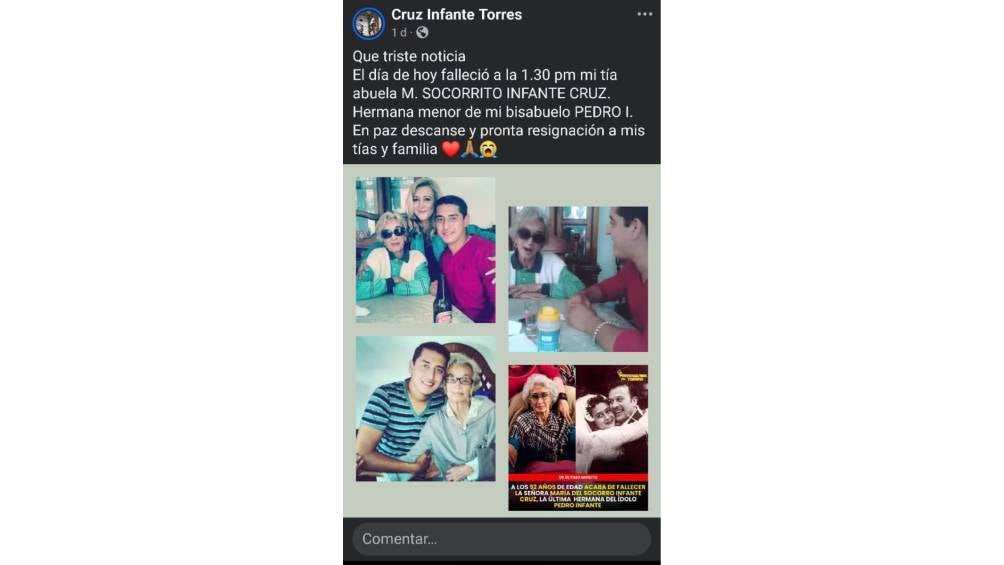Open Cruz Infante Torres' profile picture
This screenshot has width=1004, height=565.
[x=368, y=23]
